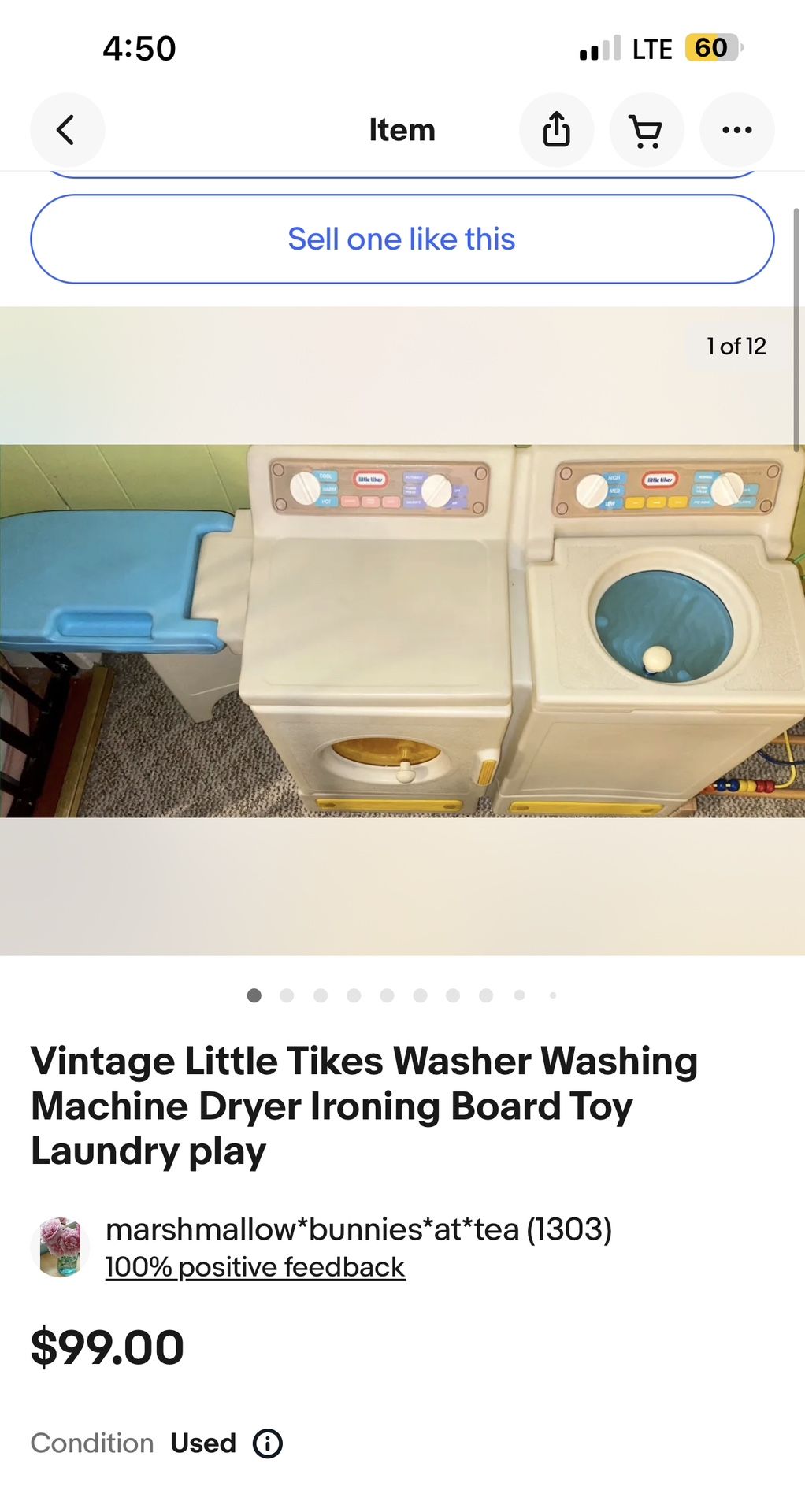
Task: Open the shopping cart icon
Action: (647, 130)
